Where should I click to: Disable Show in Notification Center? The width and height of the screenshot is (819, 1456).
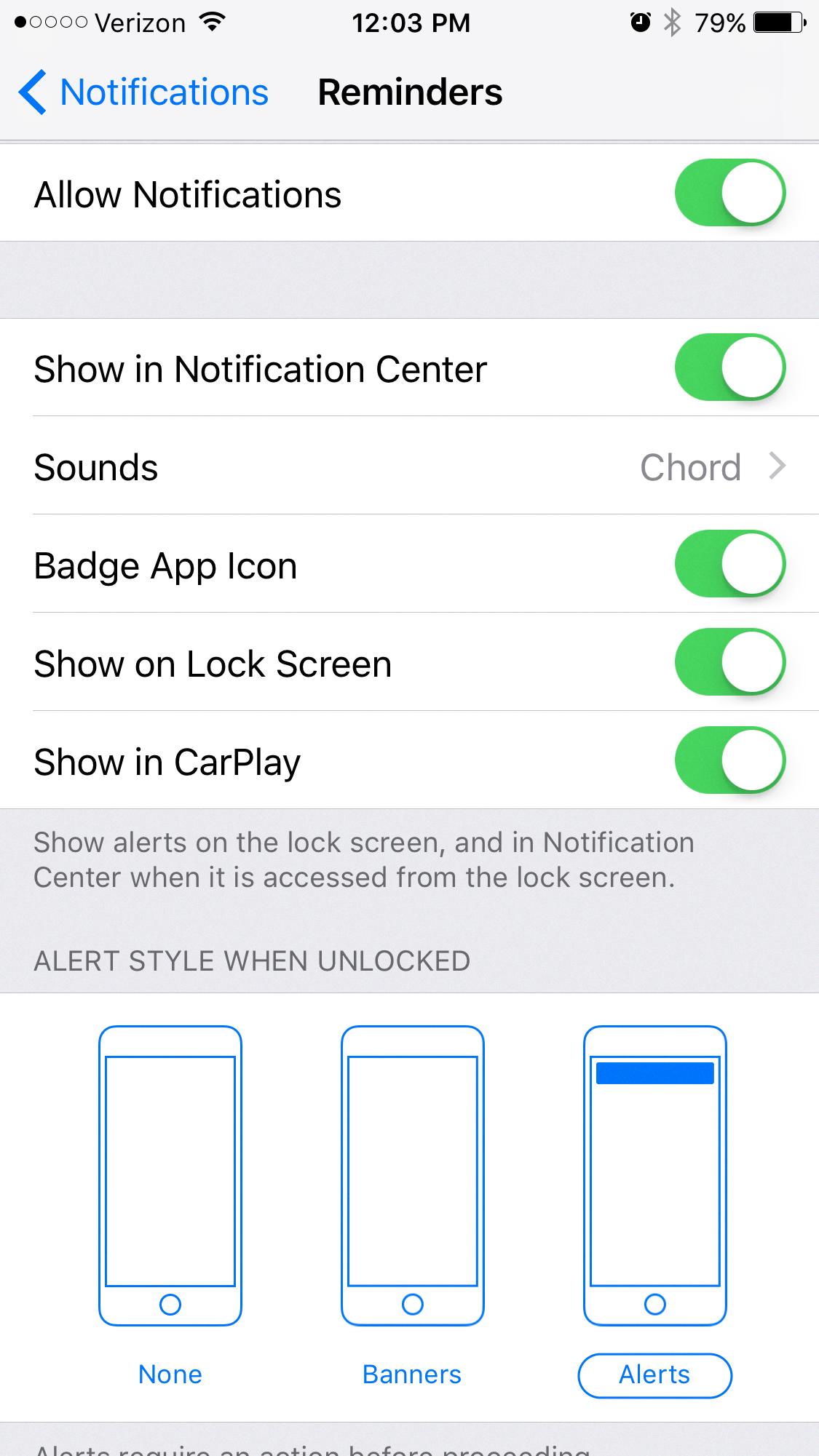tap(729, 368)
